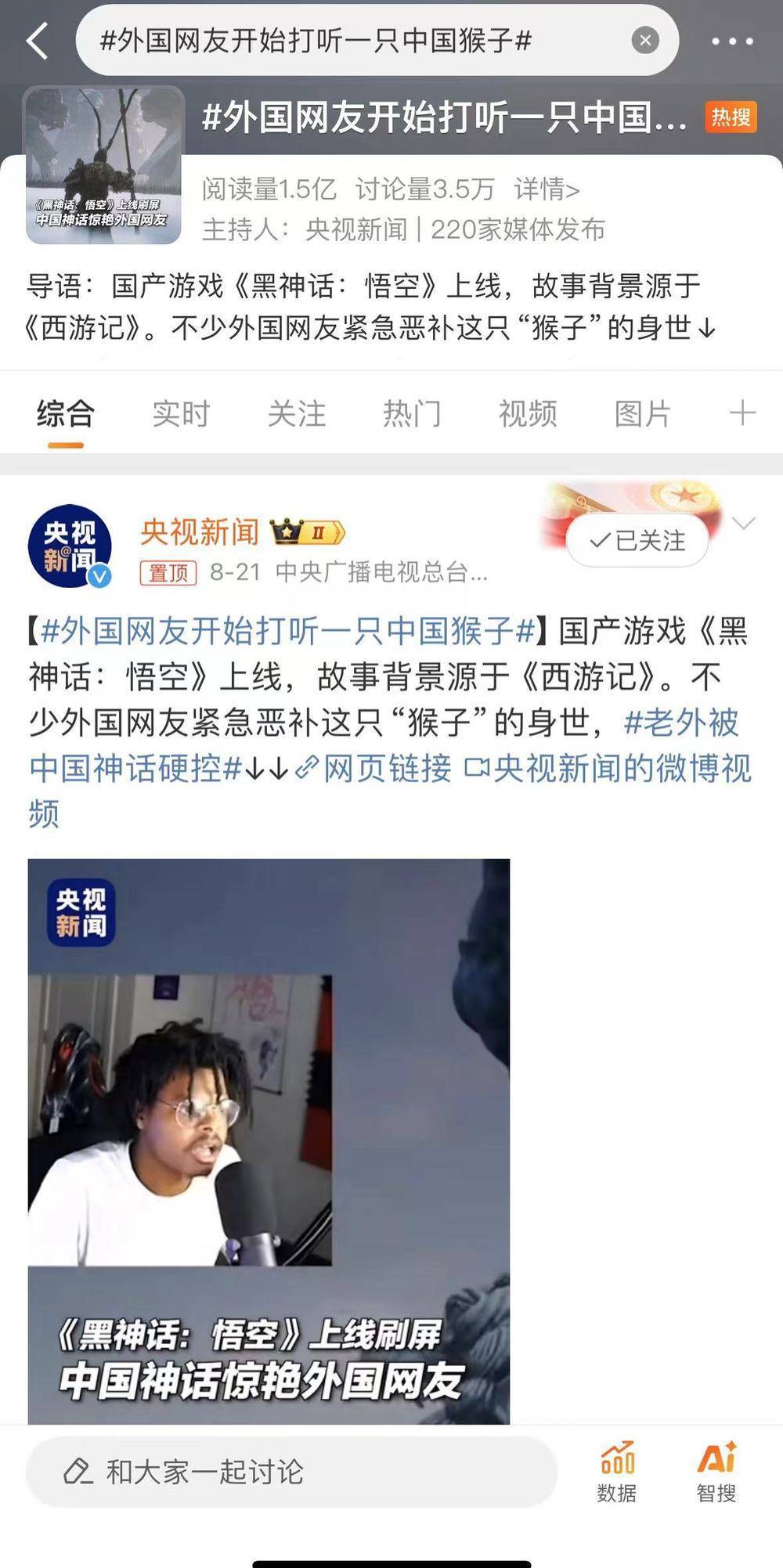Tap the search box with the hashtag
Screen dimensions: 783x1568
click(345, 41)
